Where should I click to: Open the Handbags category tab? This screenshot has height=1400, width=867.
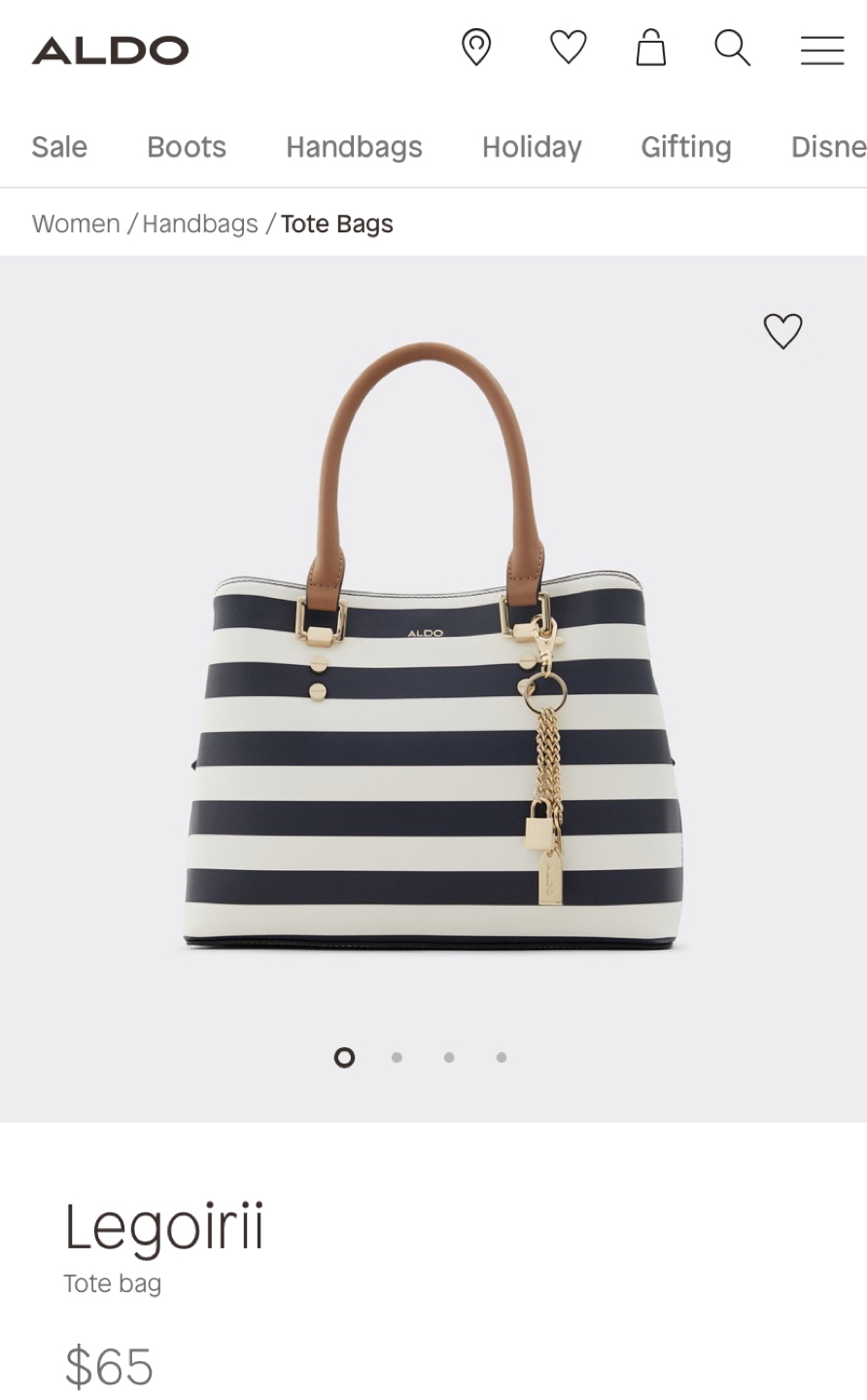(354, 147)
